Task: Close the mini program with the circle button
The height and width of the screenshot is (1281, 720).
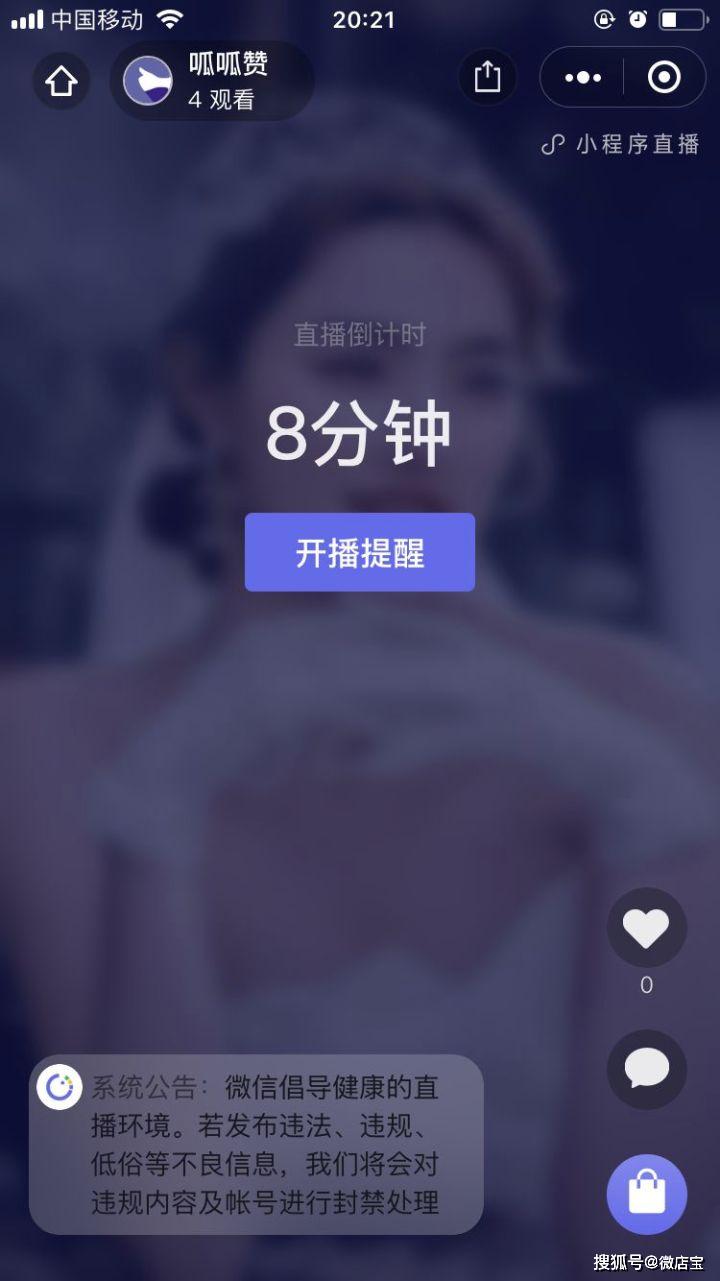Action: click(664, 77)
